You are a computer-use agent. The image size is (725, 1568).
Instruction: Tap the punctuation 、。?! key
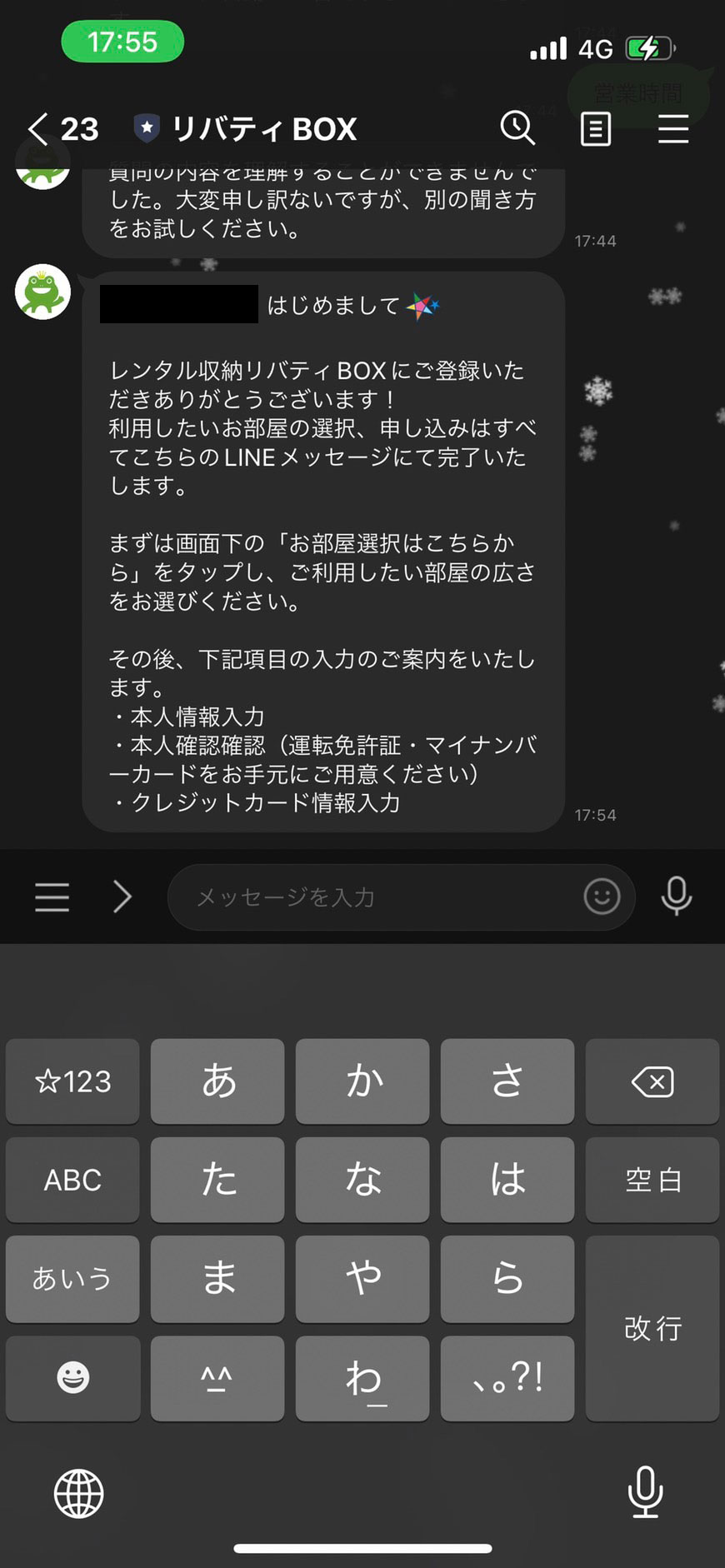[507, 1378]
